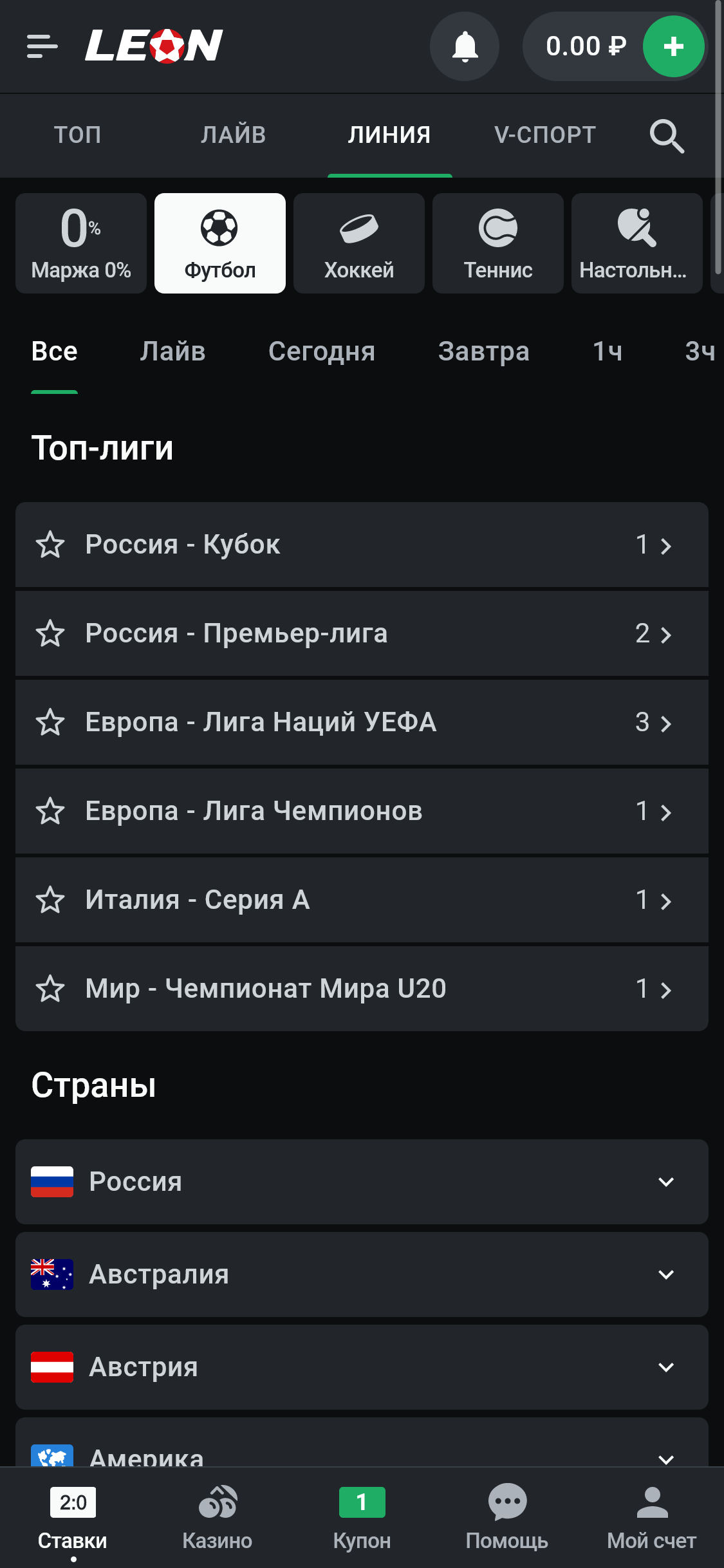Go to the Казино tab
724x1568 pixels.
pyautogui.click(x=218, y=1518)
